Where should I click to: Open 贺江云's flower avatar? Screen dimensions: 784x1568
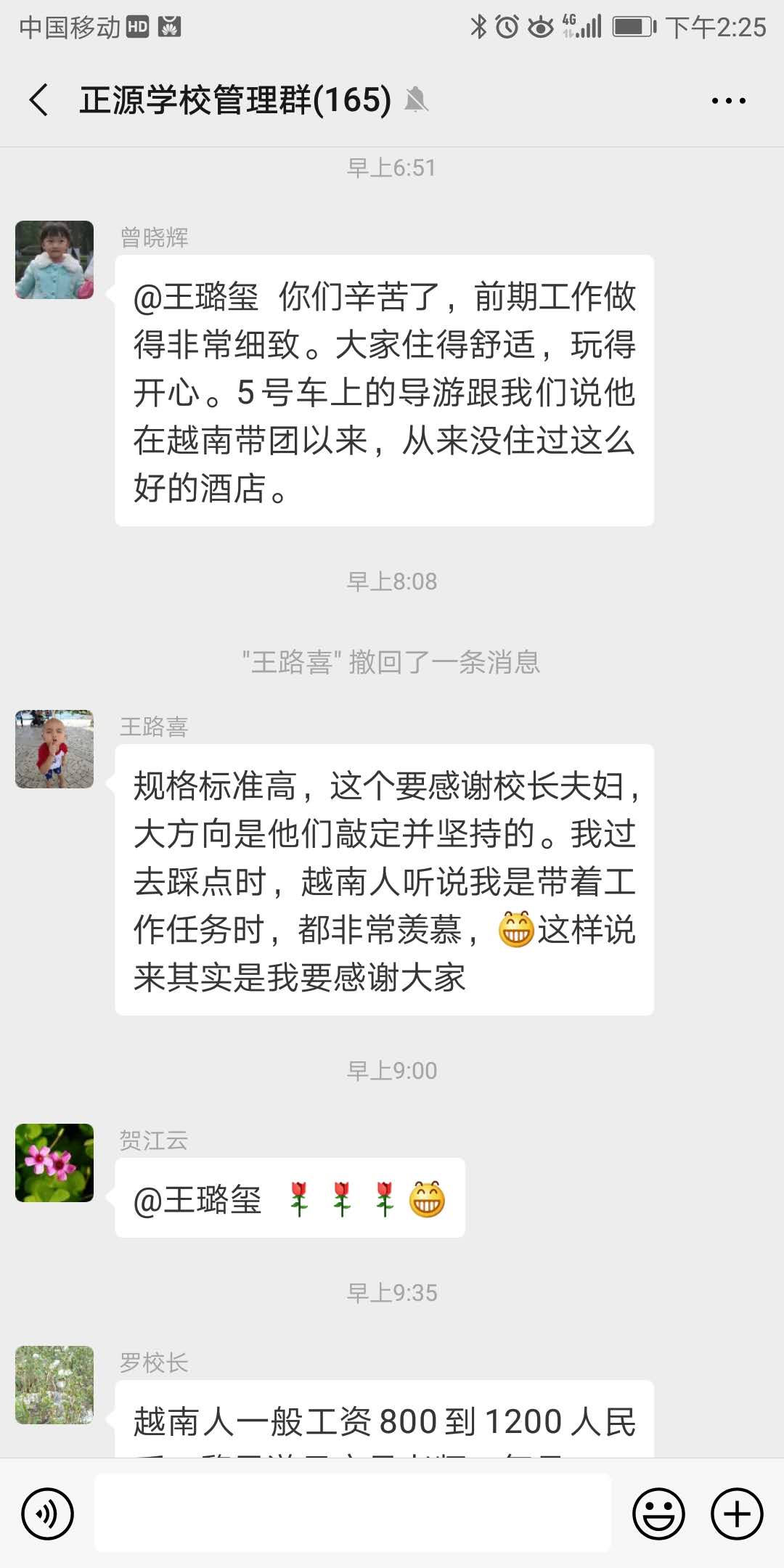pos(54,1163)
